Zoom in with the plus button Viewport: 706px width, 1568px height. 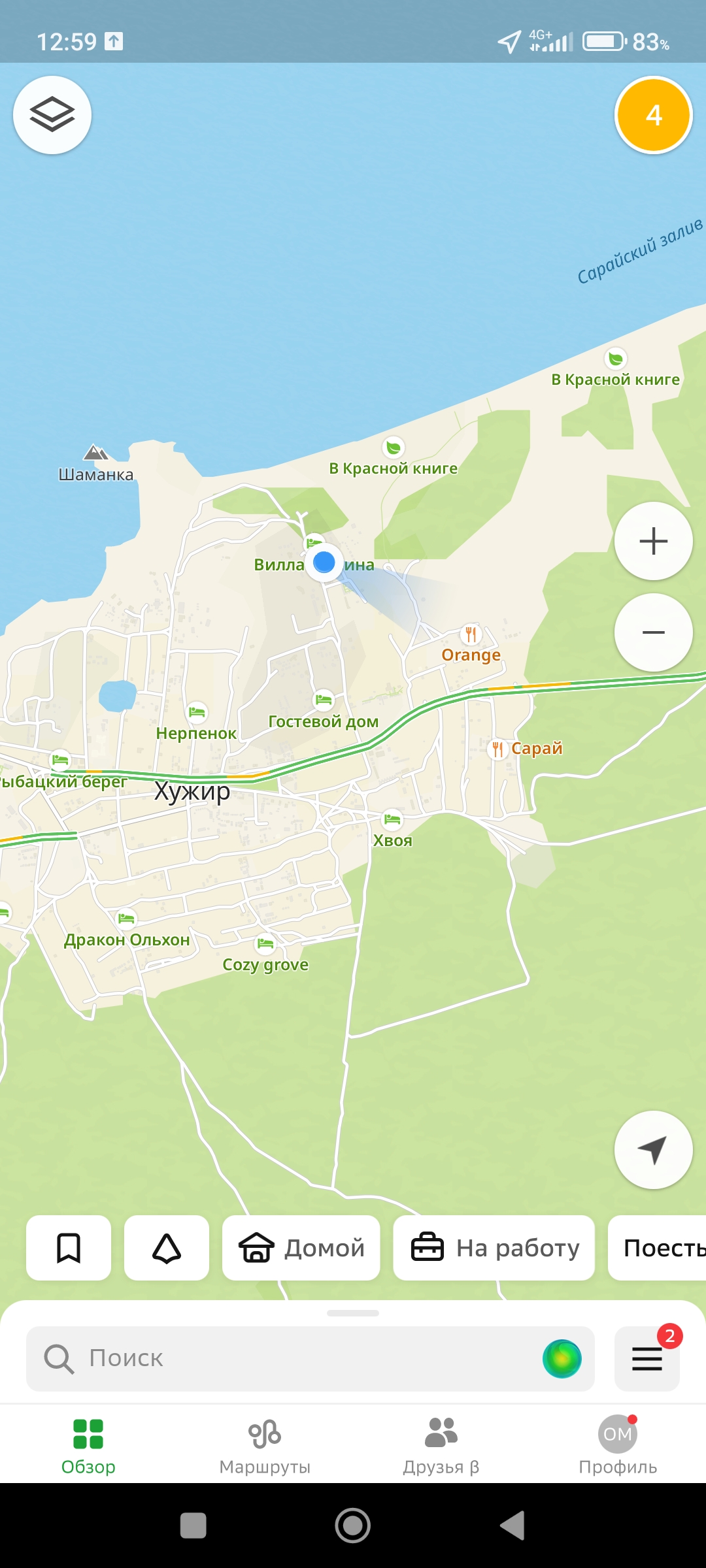(x=653, y=541)
